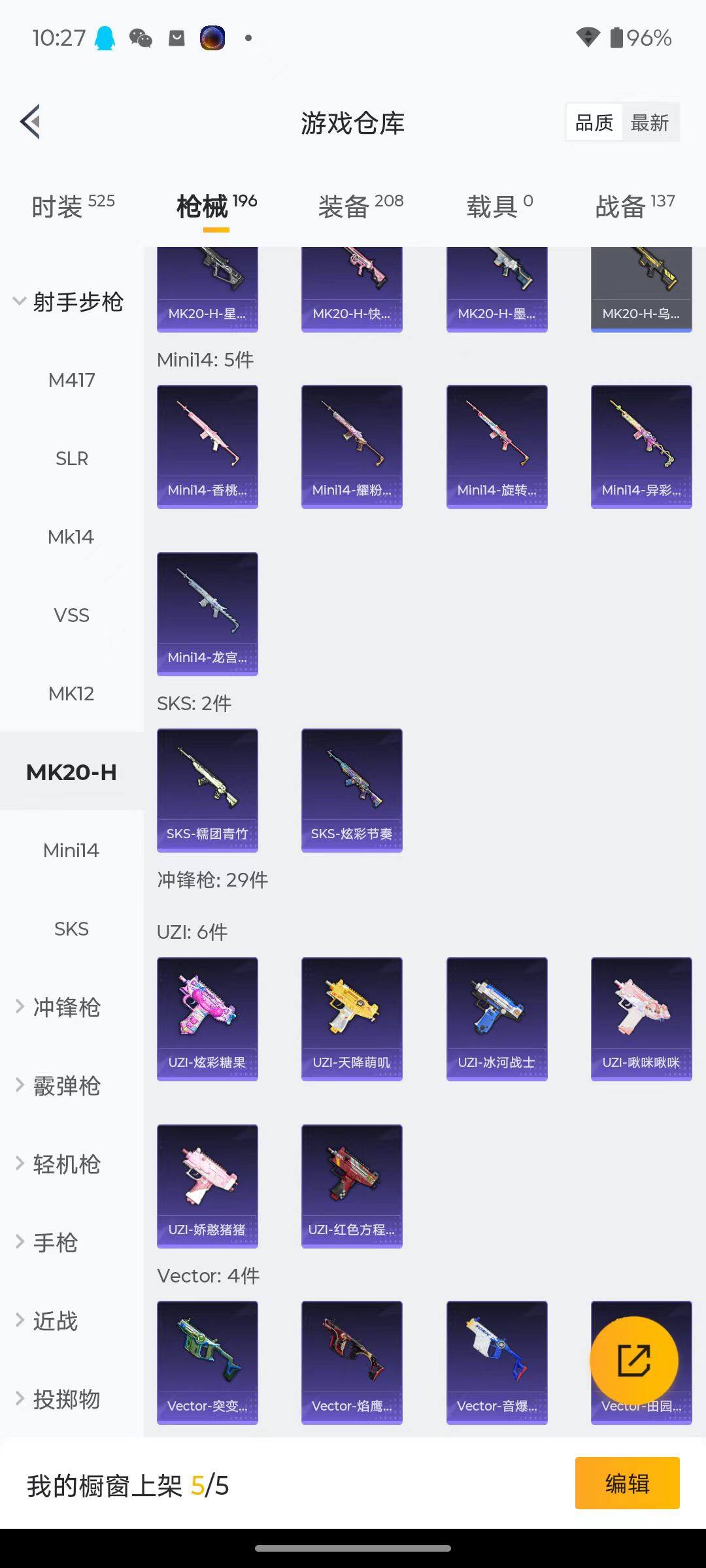Select Mini14 in the sidebar

coord(71,851)
